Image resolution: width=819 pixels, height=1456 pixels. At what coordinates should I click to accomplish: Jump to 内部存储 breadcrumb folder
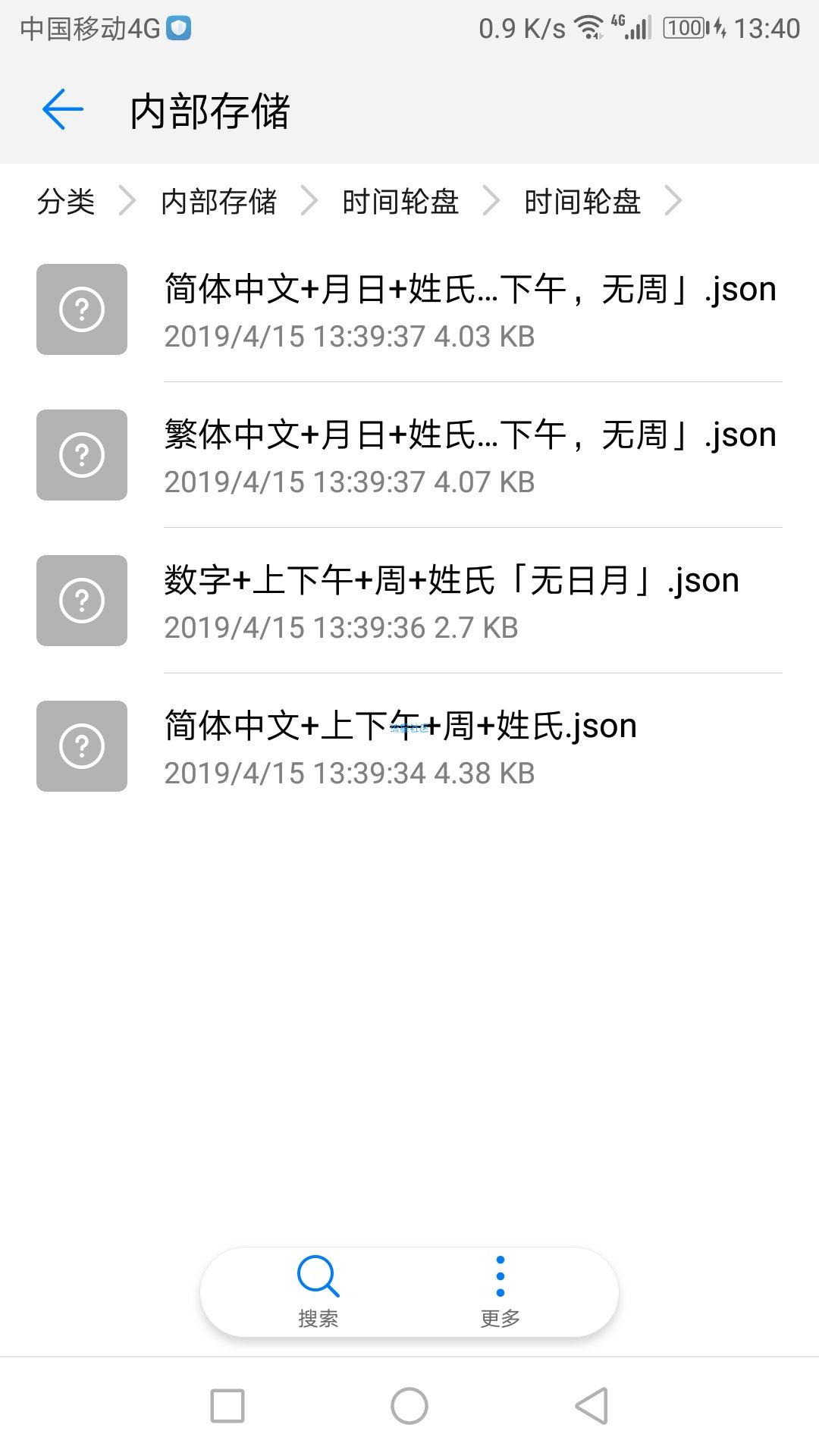(x=219, y=202)
